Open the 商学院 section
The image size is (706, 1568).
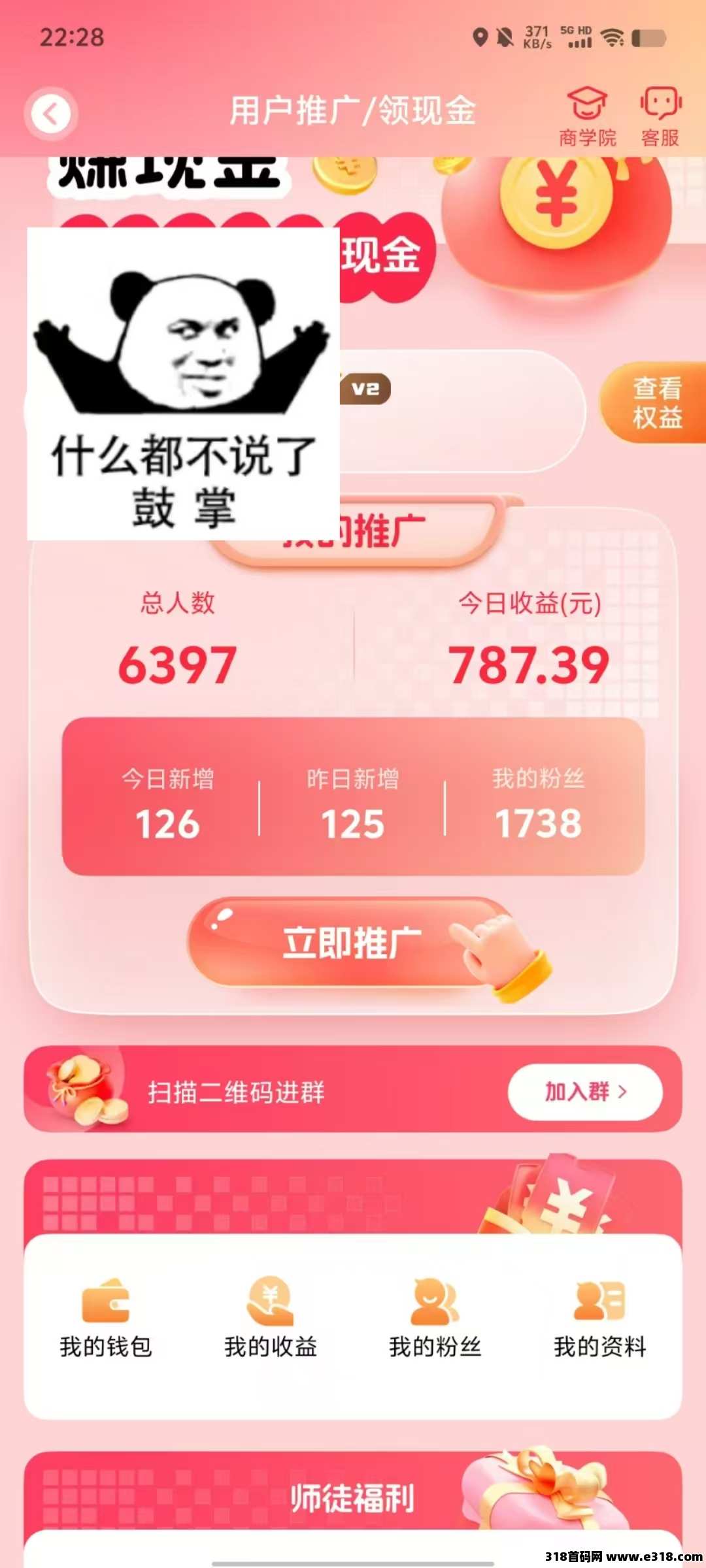[587, 118]
